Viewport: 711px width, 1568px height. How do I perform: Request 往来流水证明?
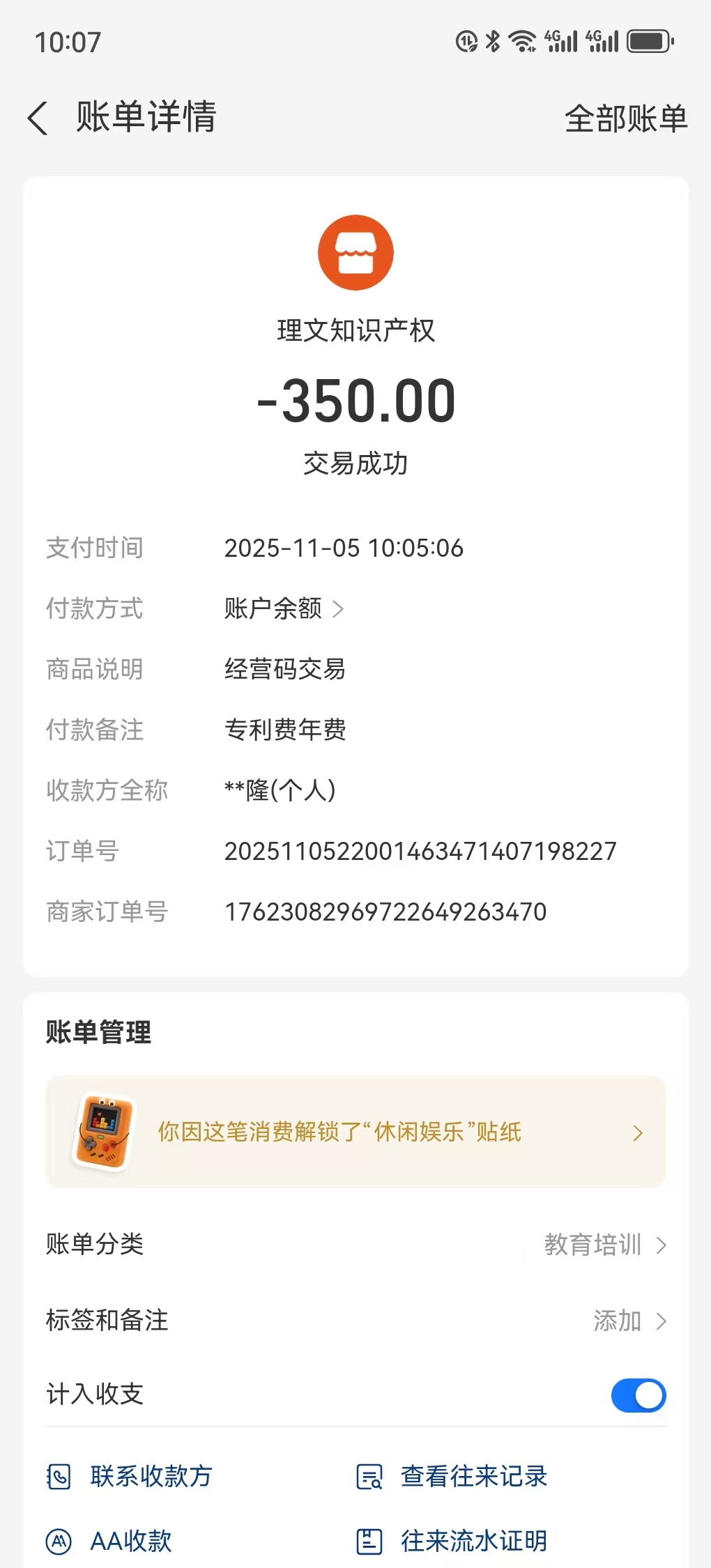coord(453,1541)
